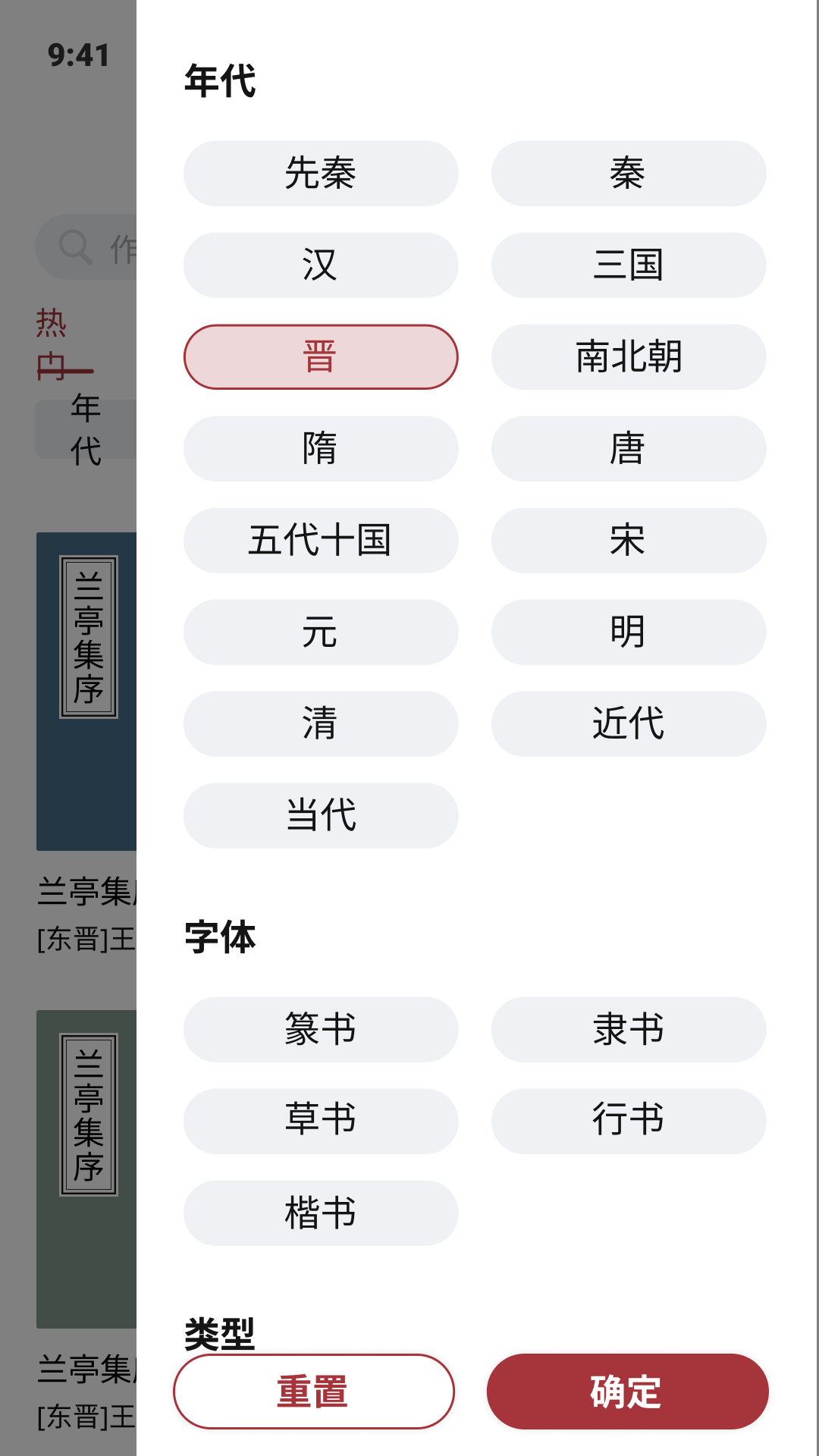
Task: Enable the 三国 era filter
Action: point(628,265)
